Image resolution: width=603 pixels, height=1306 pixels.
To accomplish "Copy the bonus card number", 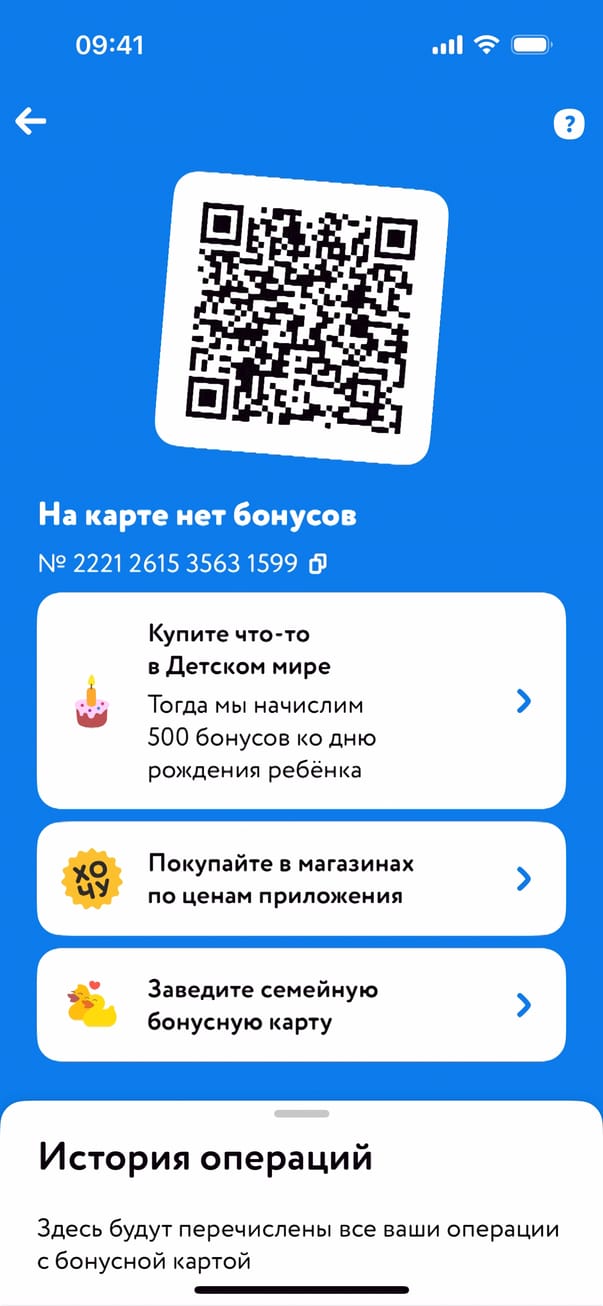I will [x=319, y=565].
